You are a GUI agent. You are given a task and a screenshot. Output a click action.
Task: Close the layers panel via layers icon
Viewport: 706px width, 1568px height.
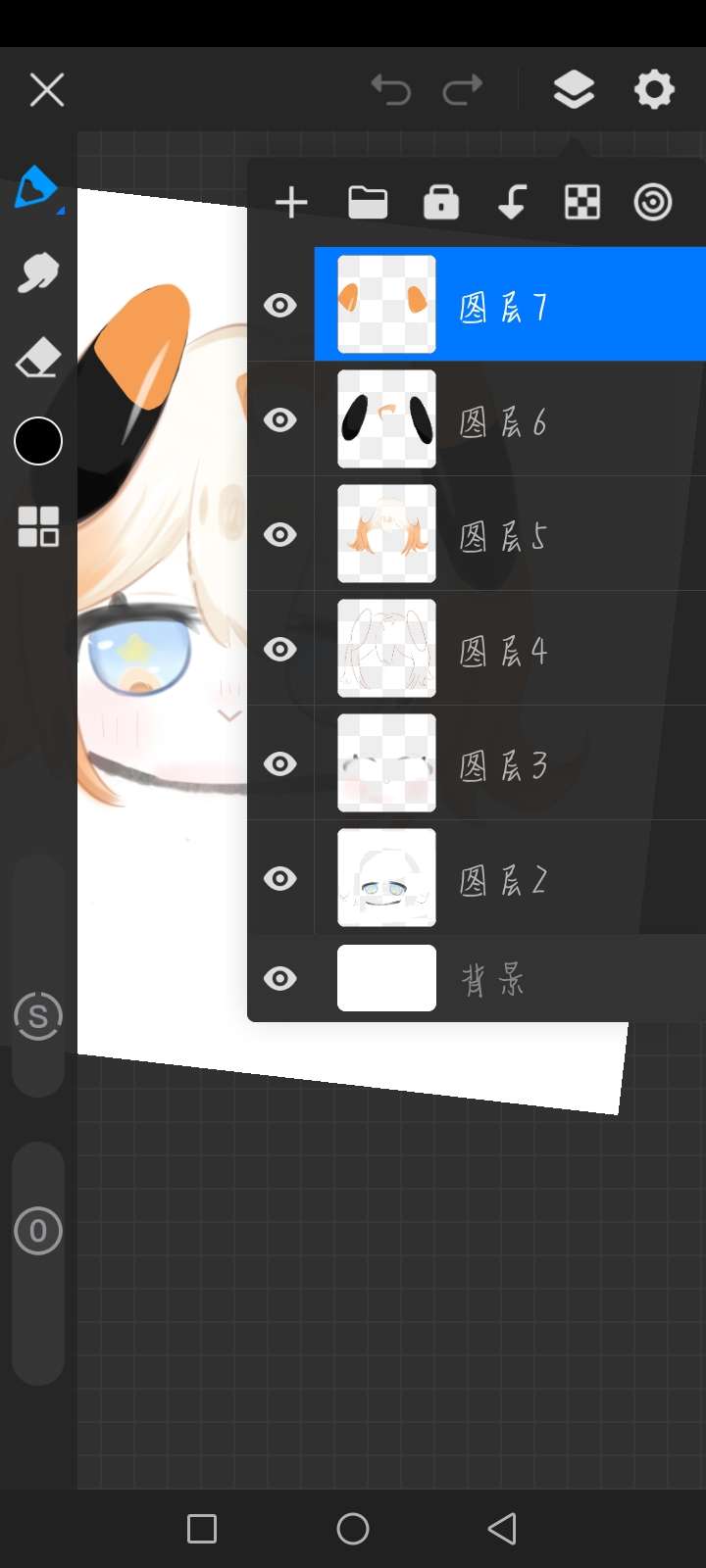point(574,90)
